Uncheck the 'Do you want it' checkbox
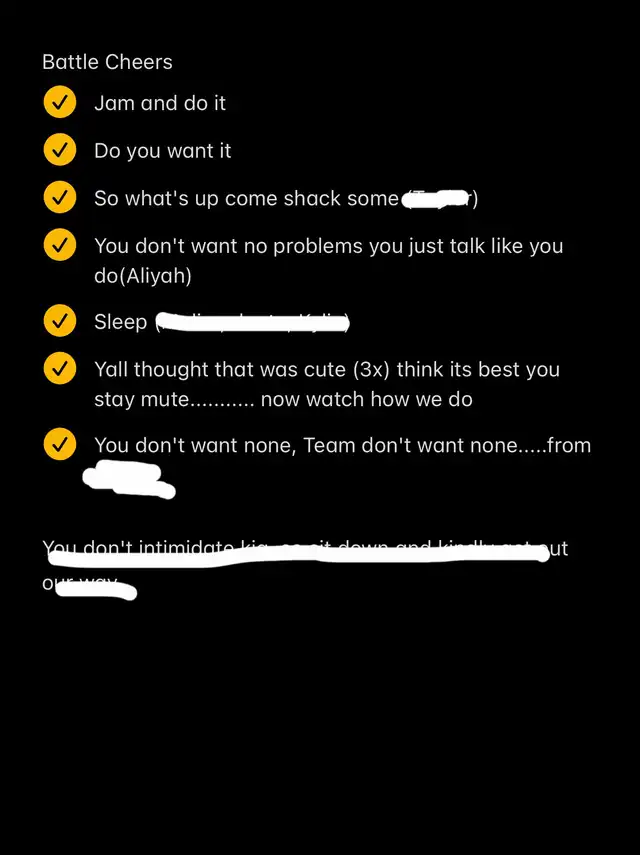The image size is (640, 855). pos(60,150)
